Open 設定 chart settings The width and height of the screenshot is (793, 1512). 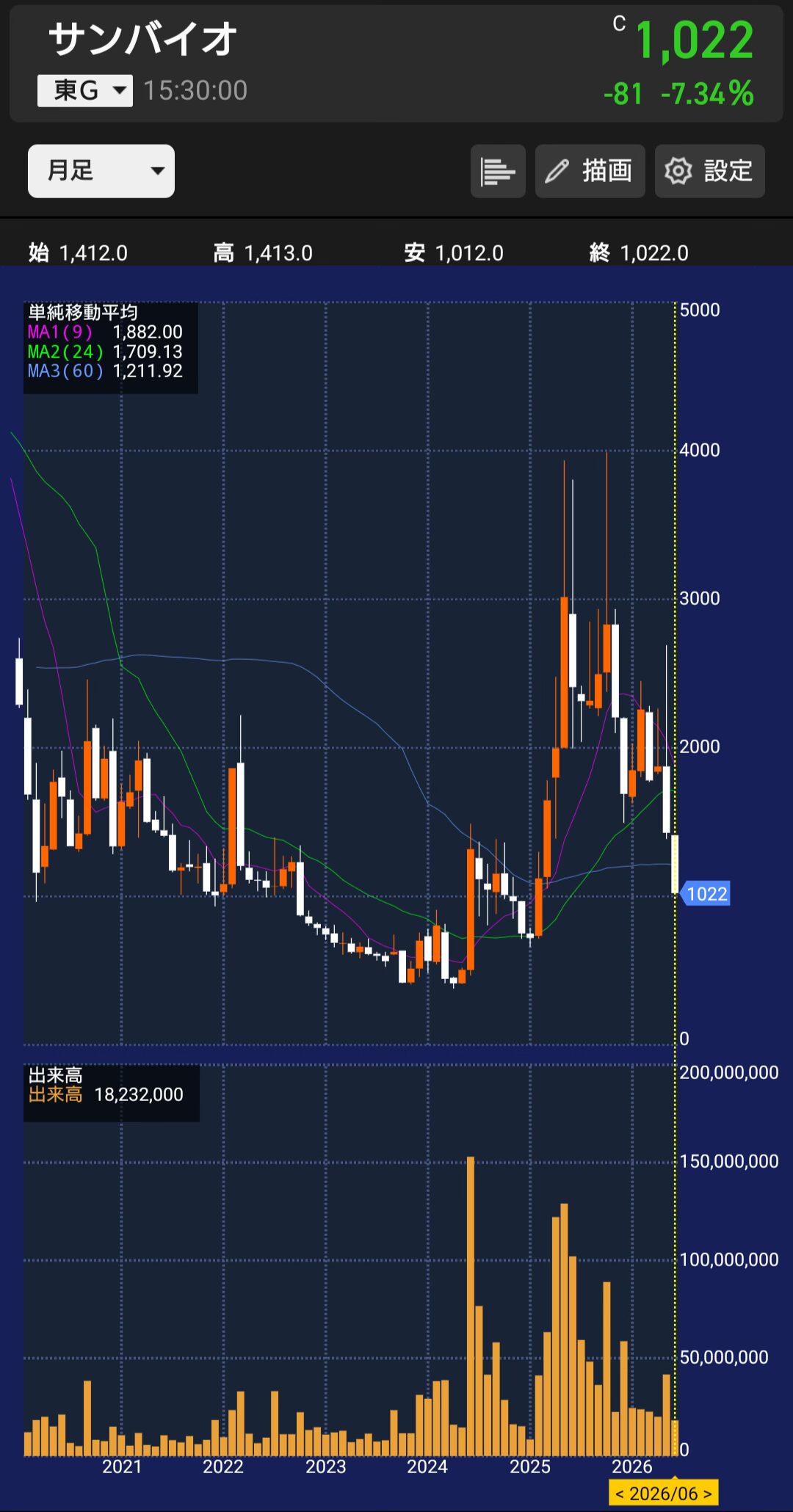[709, 171]
